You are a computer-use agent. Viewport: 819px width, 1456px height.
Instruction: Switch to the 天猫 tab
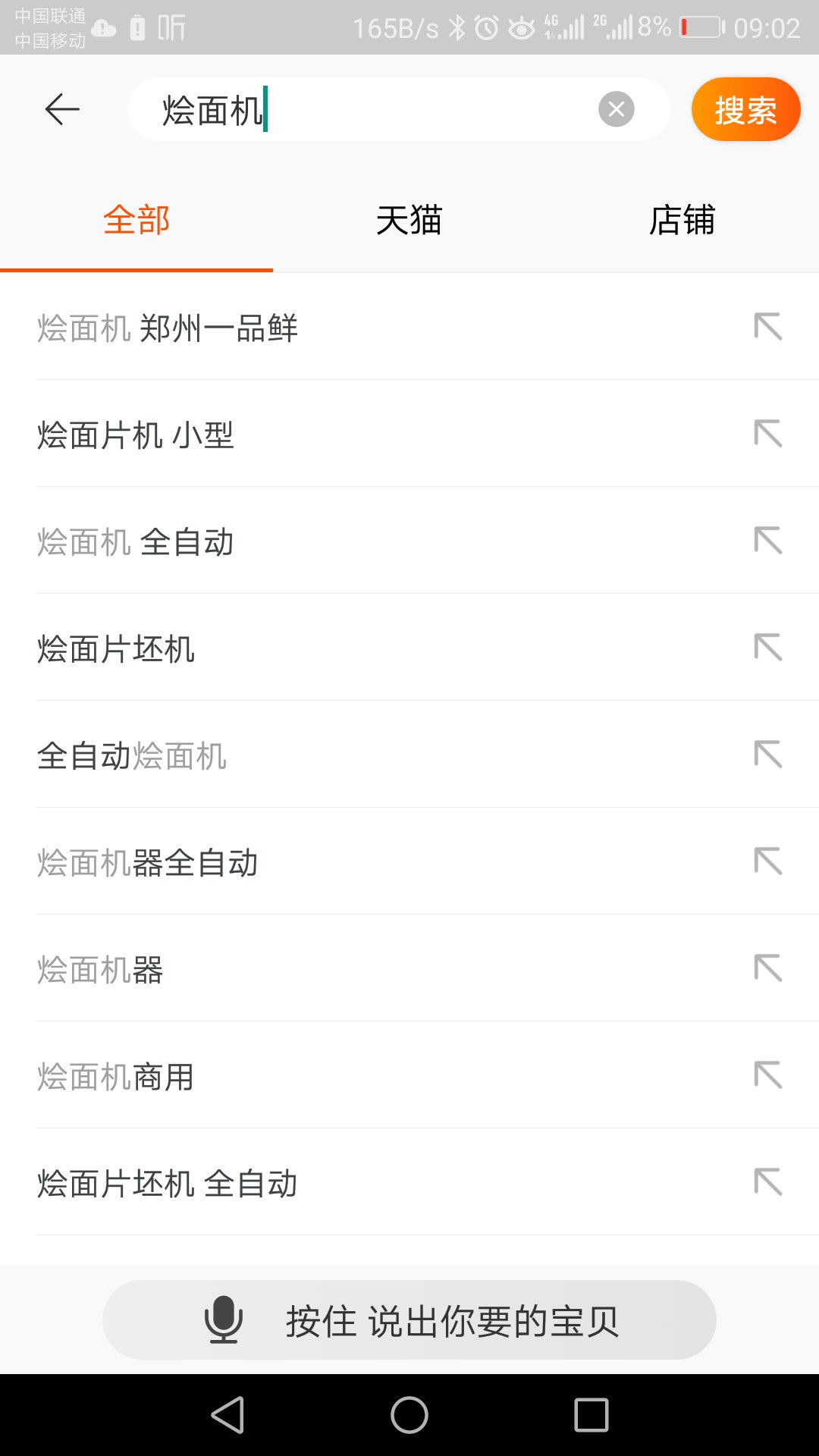[x=409, y=221]
